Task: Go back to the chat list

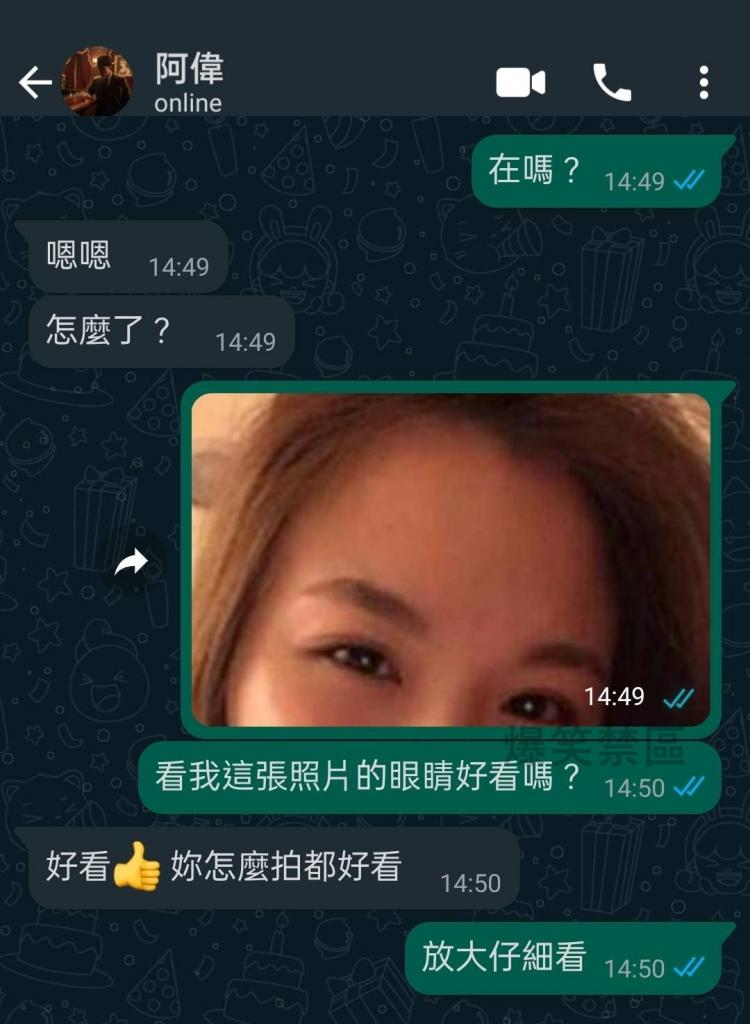Action: [x=34, y=83]
